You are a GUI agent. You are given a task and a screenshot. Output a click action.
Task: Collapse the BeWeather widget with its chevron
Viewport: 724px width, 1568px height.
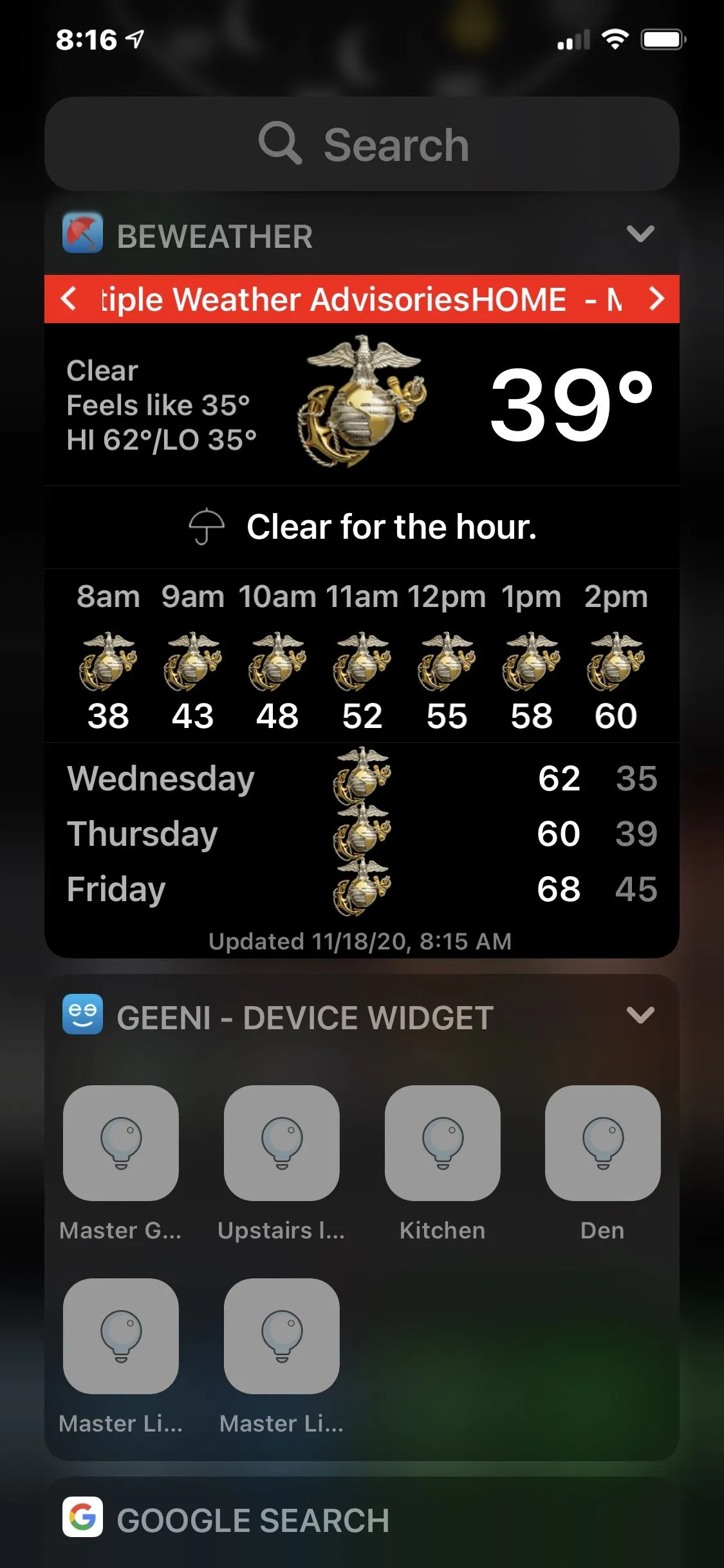640,234
